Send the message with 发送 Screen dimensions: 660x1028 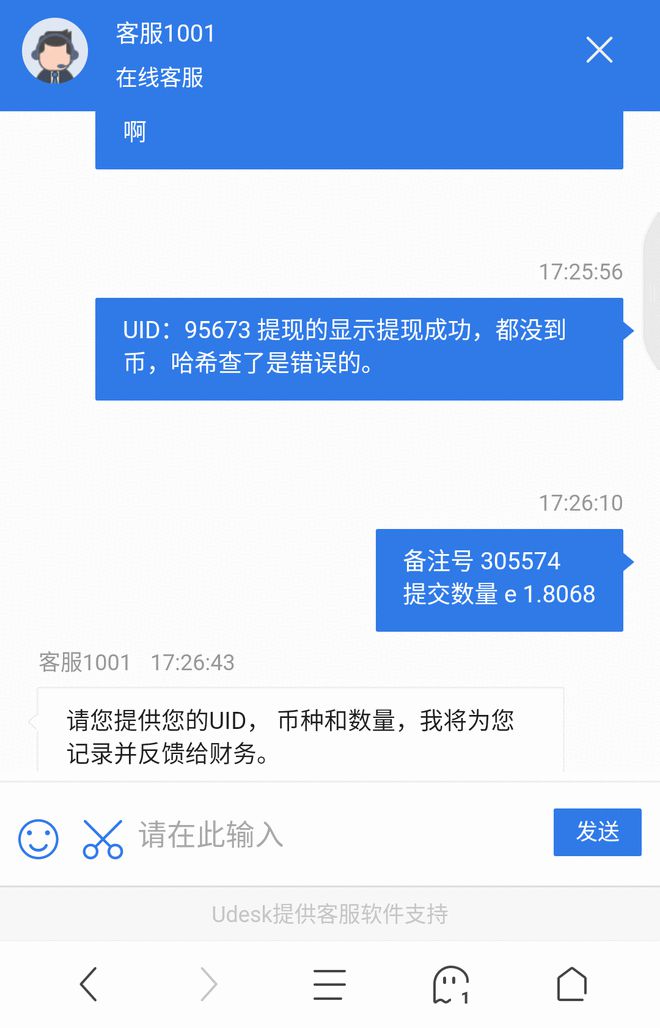(x=597, y=832)
